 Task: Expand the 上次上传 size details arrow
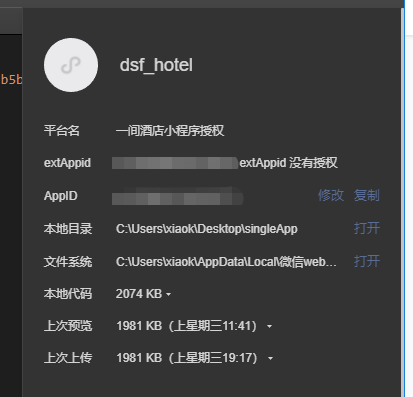click(270, 359)
